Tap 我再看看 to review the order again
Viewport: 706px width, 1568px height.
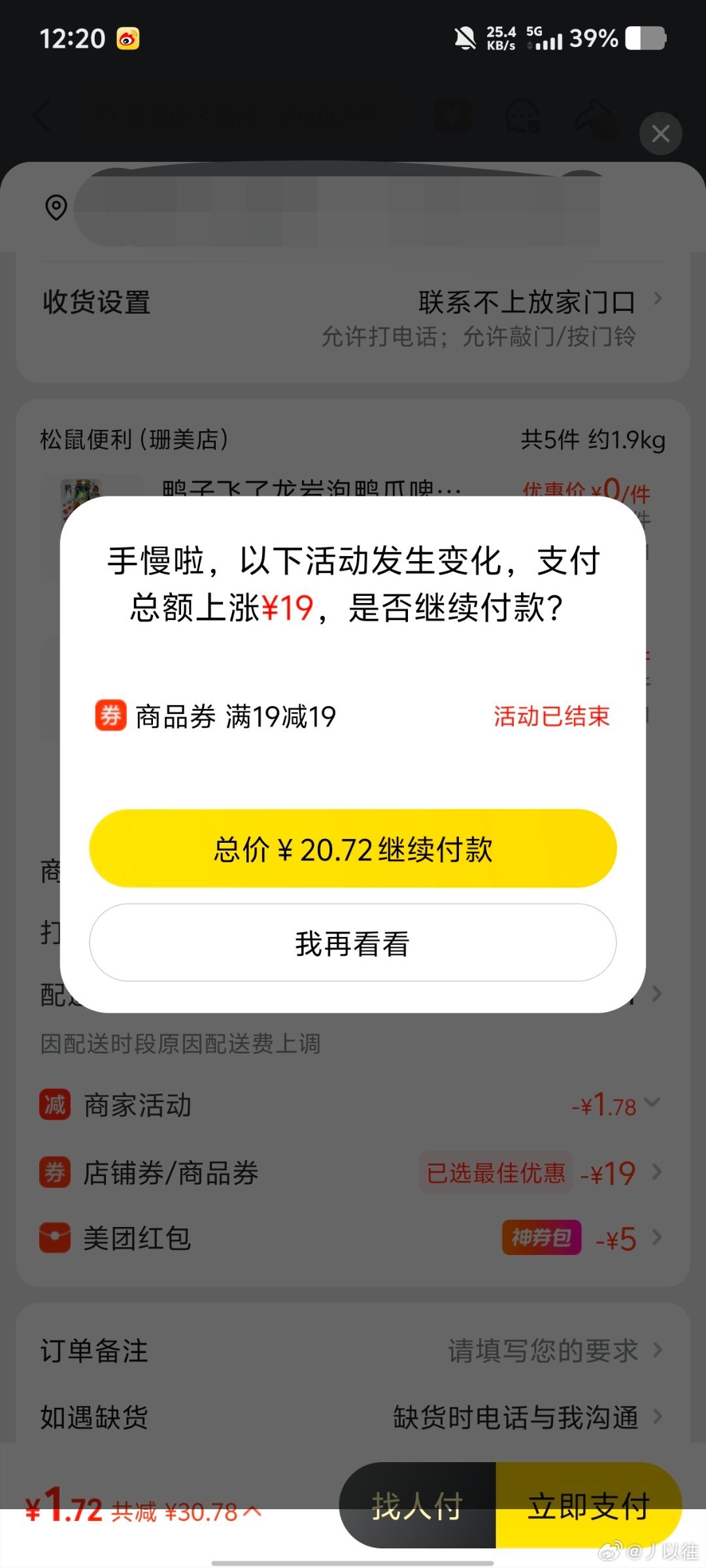353,943
